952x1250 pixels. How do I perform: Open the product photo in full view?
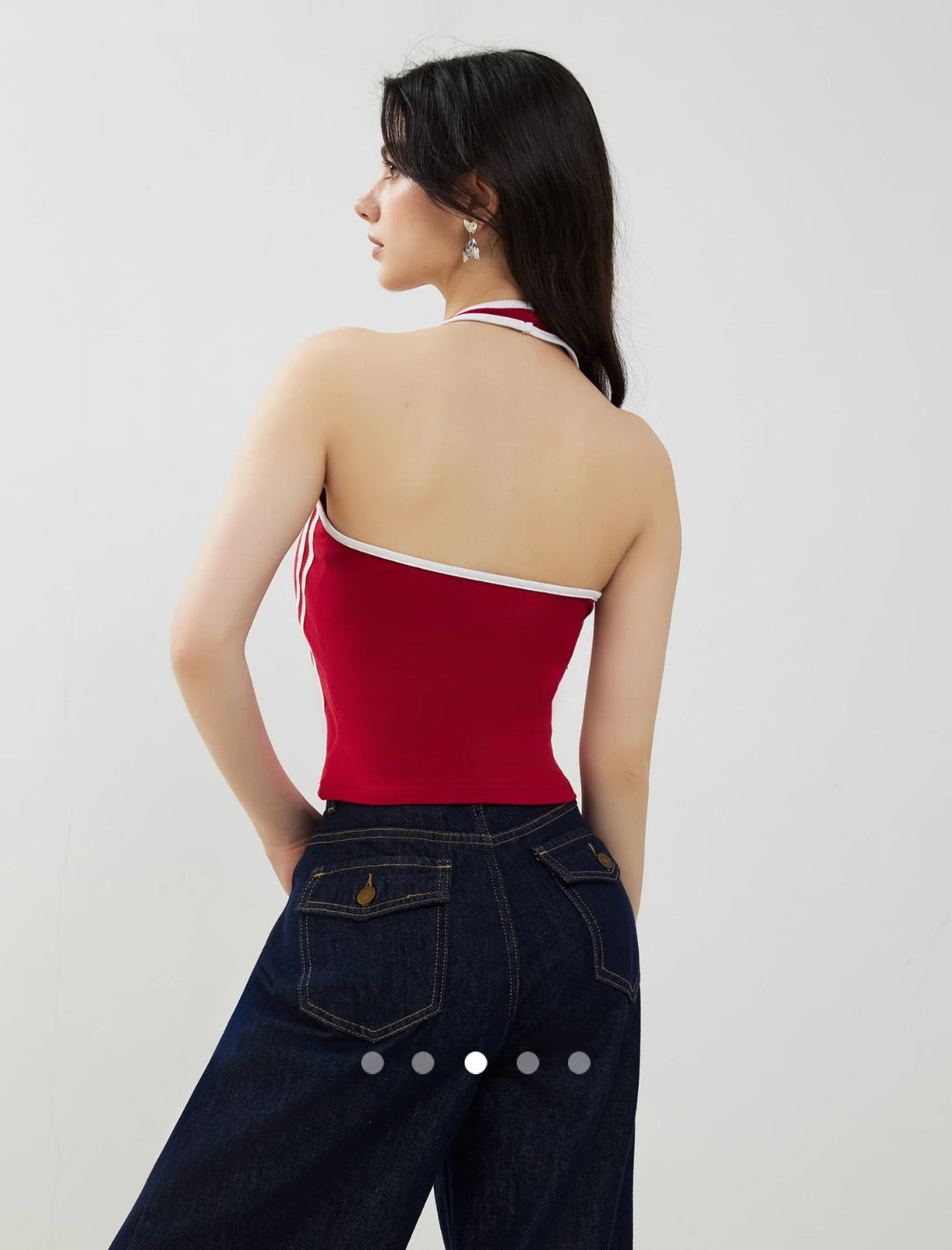point(476,570)
